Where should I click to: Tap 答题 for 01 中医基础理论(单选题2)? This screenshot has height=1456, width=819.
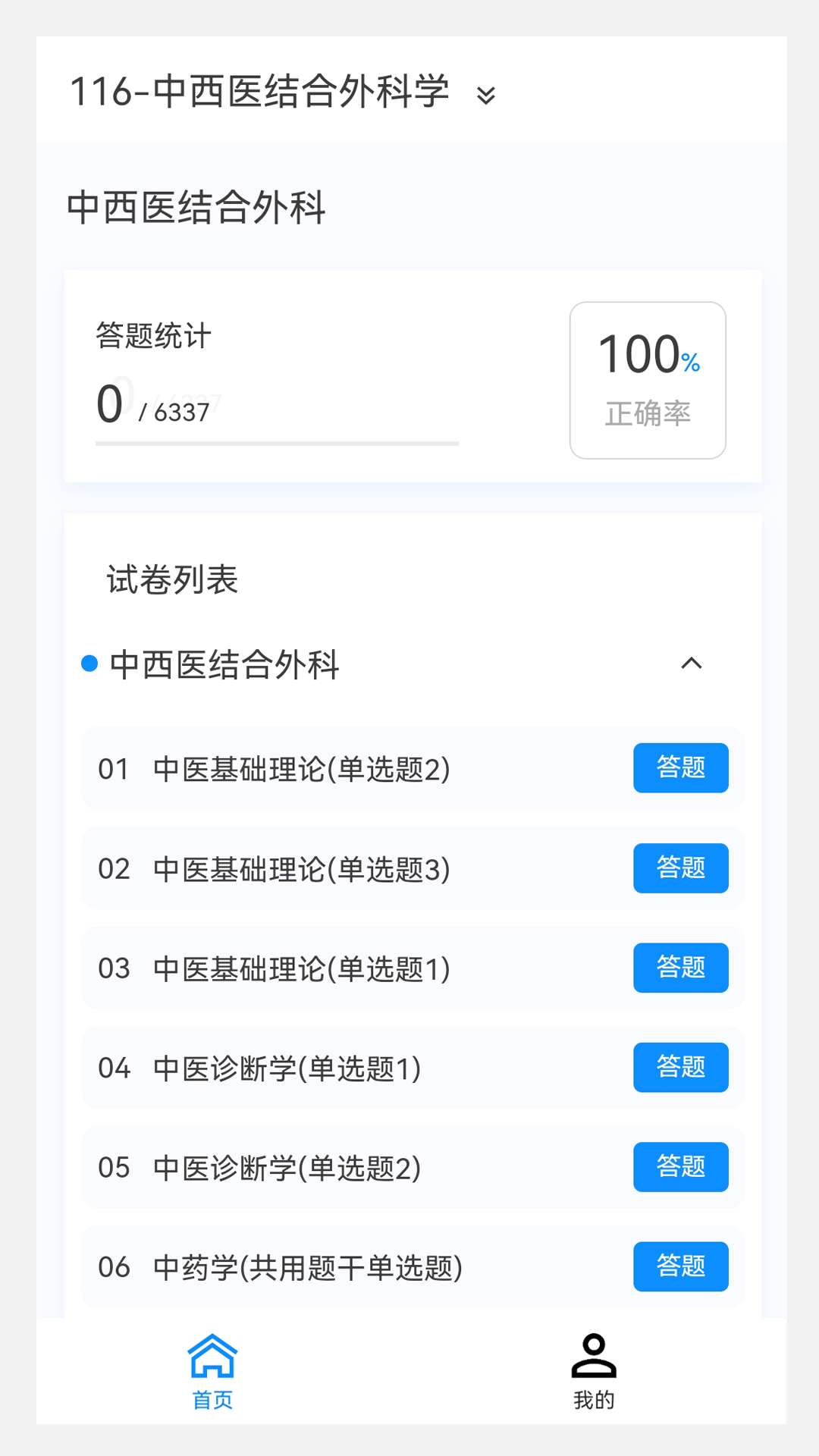tap(680, 767)
